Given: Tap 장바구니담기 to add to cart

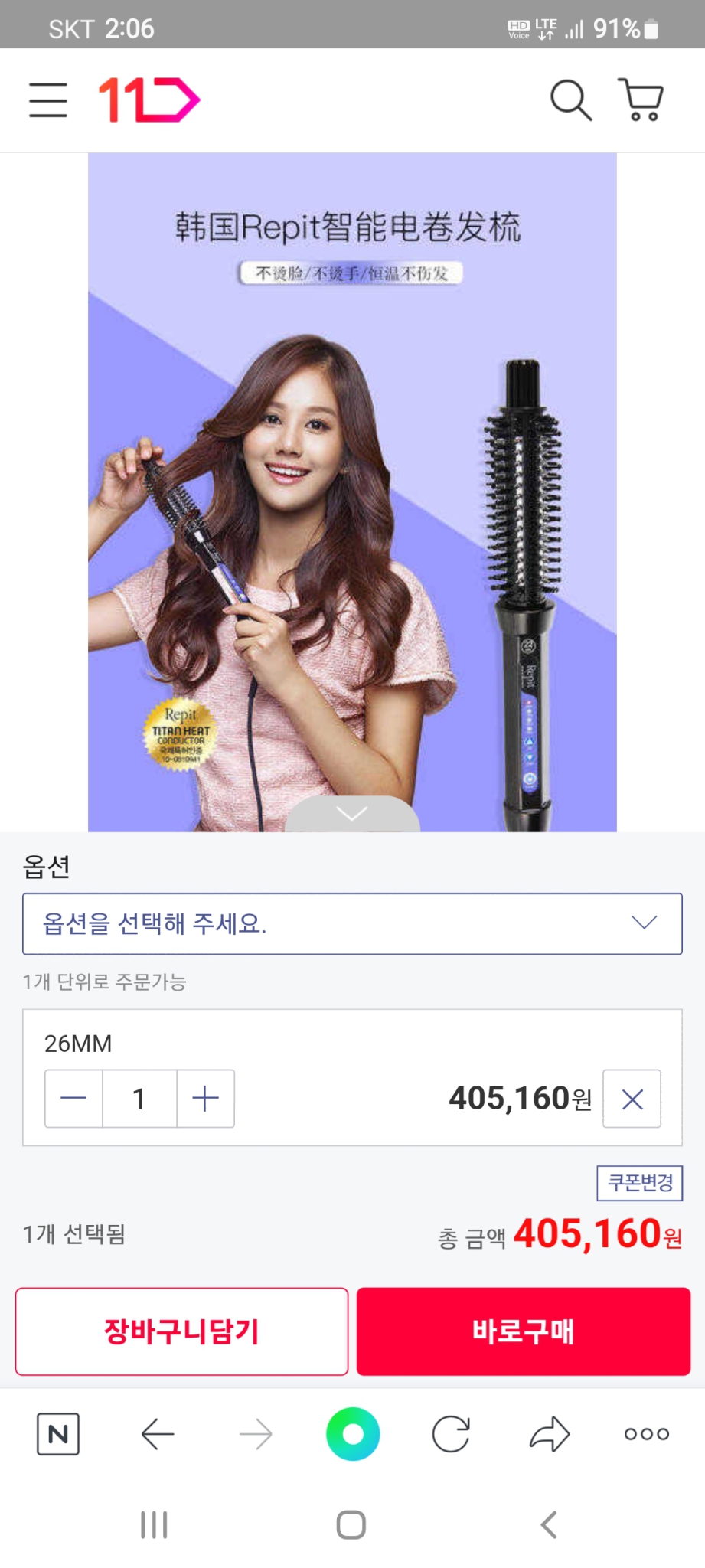Looking at the screenshot, I should click(x=181, y=1331).
